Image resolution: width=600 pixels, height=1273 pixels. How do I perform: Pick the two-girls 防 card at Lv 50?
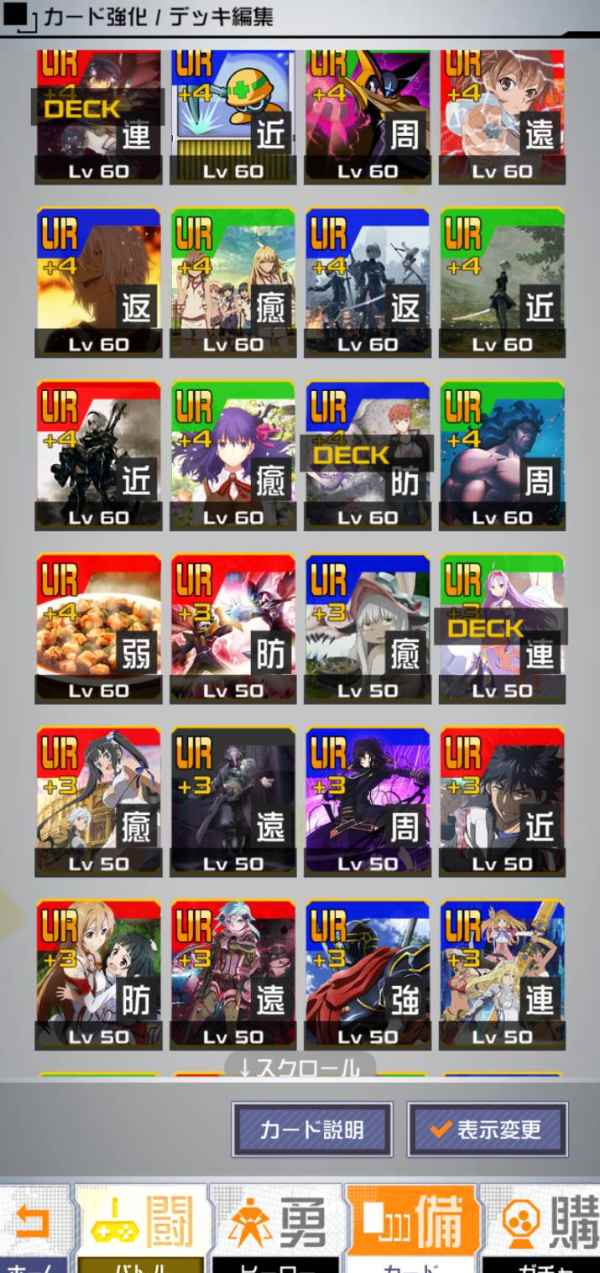point(98,974)
